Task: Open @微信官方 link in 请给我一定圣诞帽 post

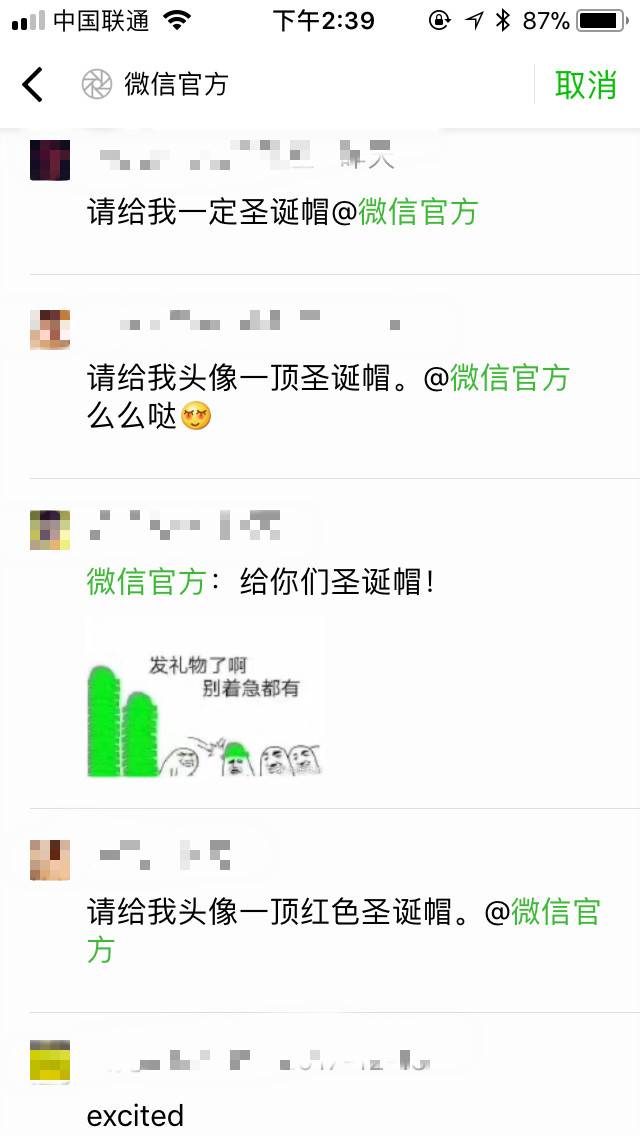Action: coord(417,212)
